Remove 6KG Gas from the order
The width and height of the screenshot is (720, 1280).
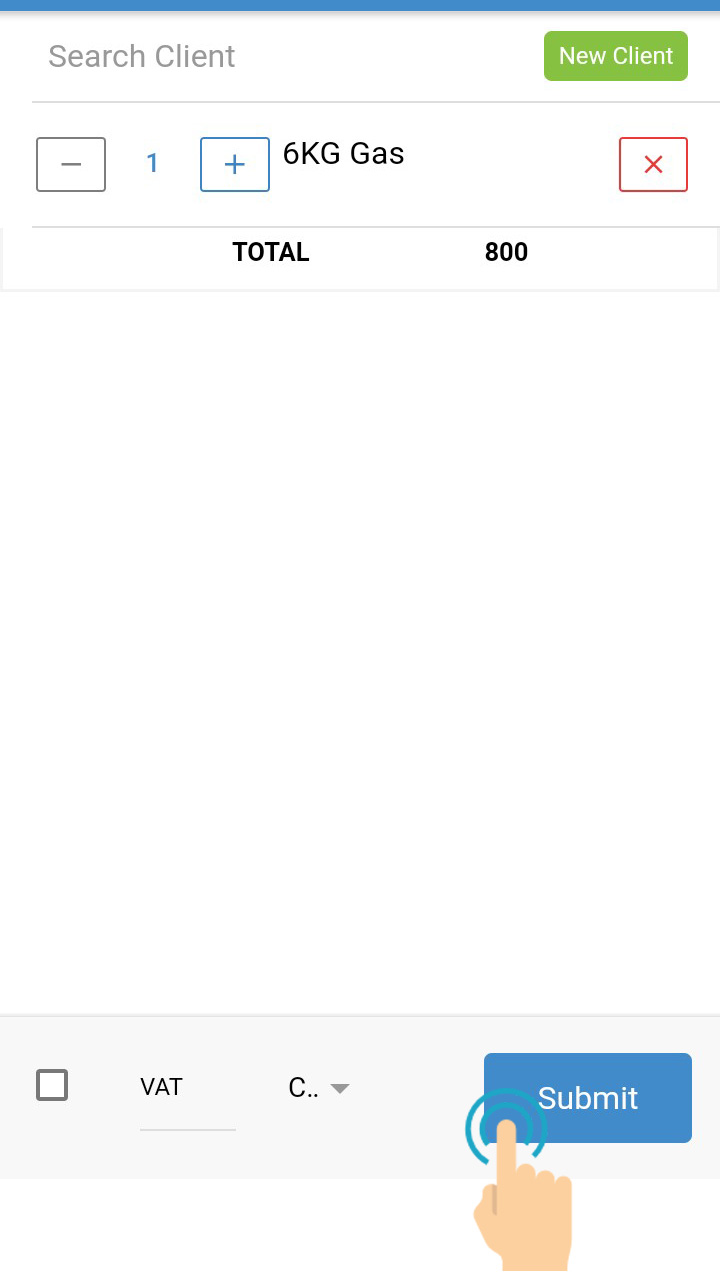click(x=653, y=164)
